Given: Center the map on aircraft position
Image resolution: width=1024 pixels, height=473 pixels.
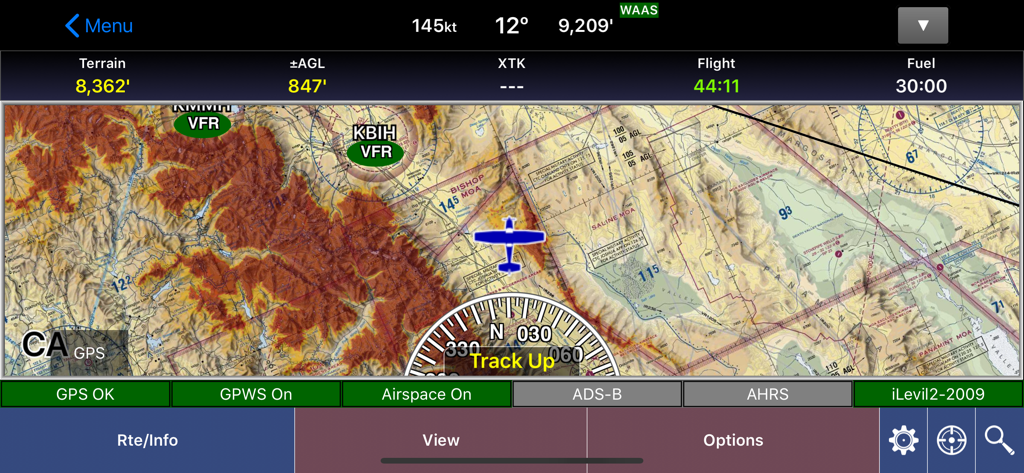Looking at the screenshot, I should tap(951, 440).
